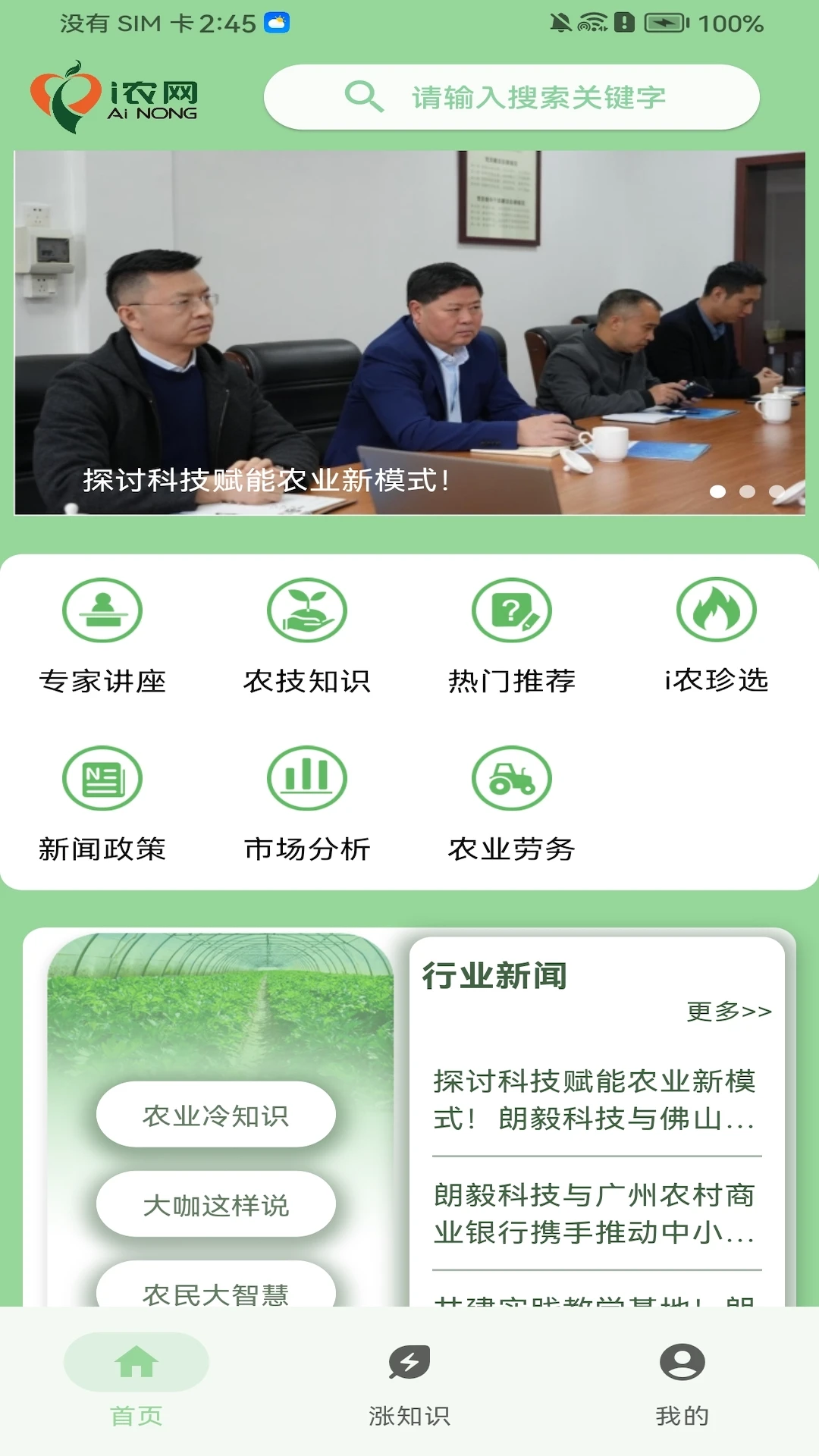Click the 大咖这样说 button
The height and width of the screenshot is (1456, 819).
216,1202
